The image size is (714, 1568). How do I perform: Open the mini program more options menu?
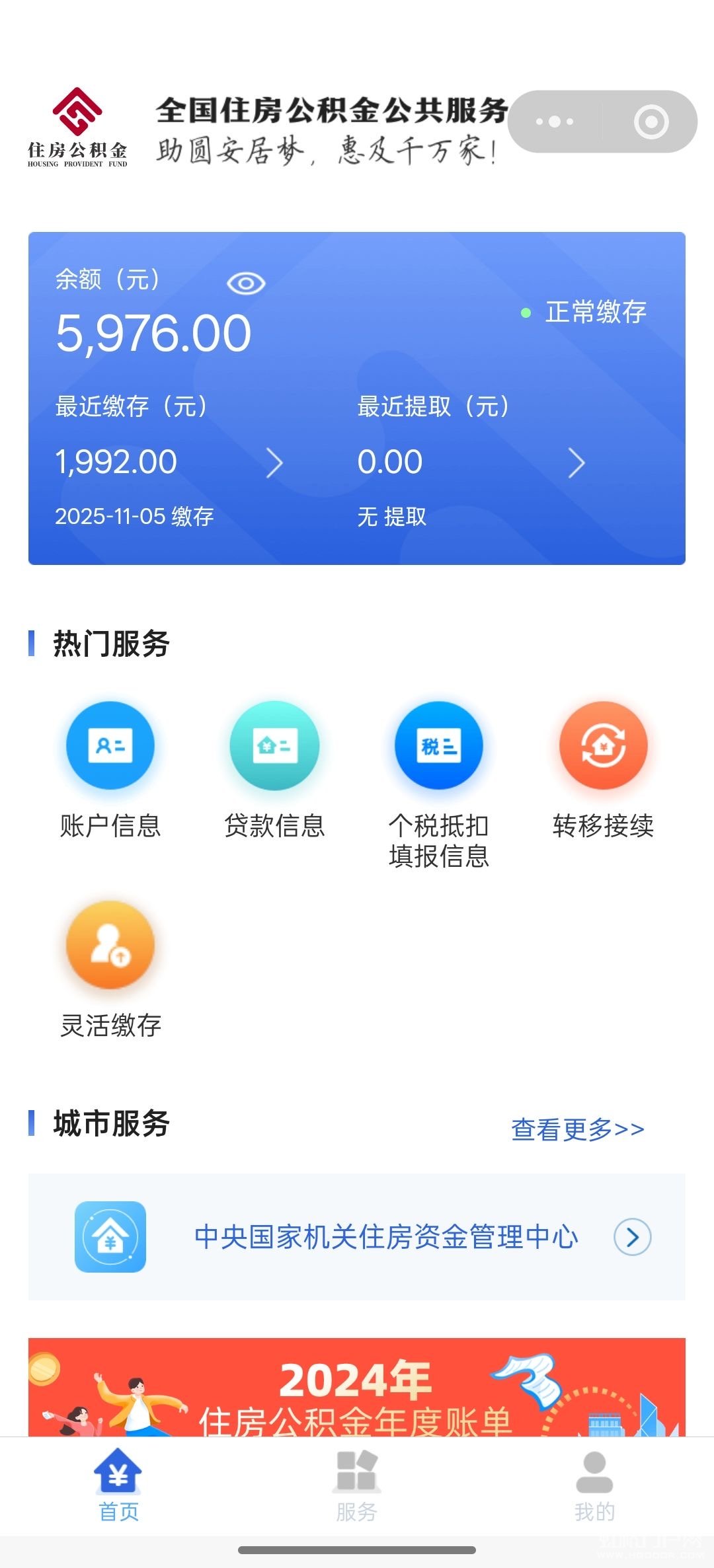555,122
